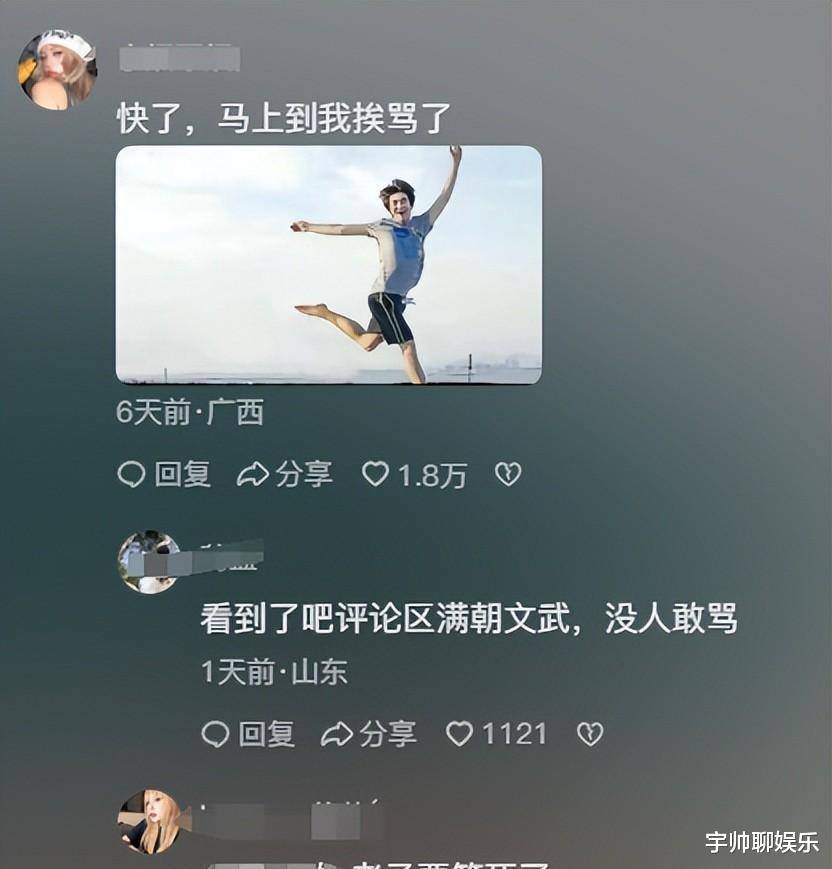Open the first commenter's avatar with white hat
This screenshot has width=832, height=869.
[57, 69]
